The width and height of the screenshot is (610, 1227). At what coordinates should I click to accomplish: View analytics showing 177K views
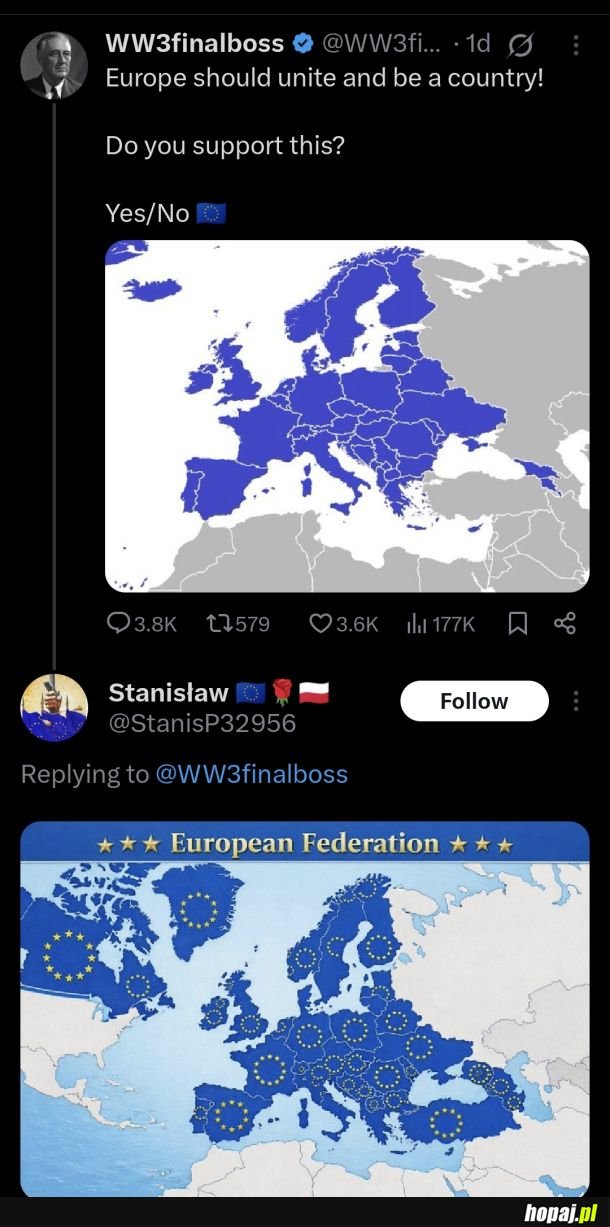coord(440,624)
